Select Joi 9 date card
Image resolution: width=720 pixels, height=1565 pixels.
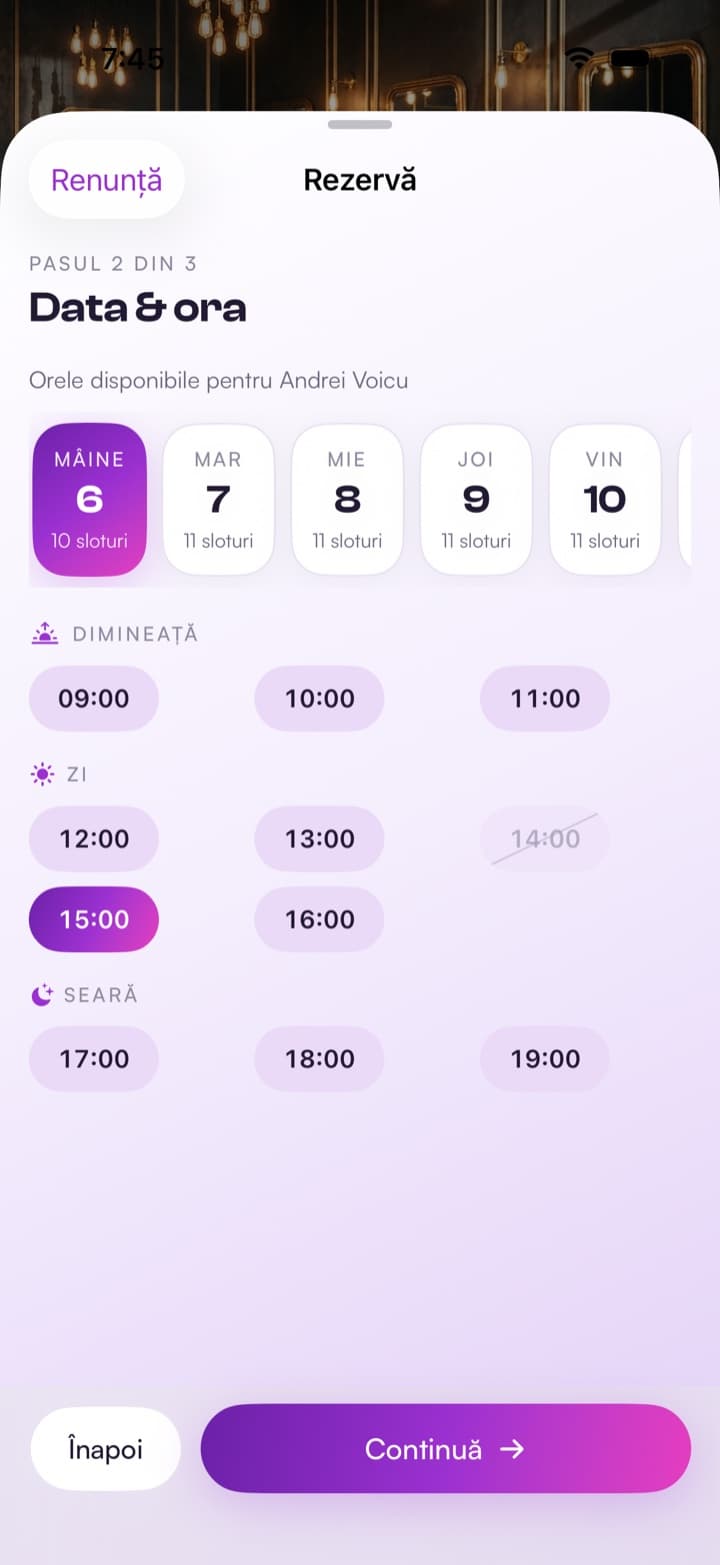[476, 500]
